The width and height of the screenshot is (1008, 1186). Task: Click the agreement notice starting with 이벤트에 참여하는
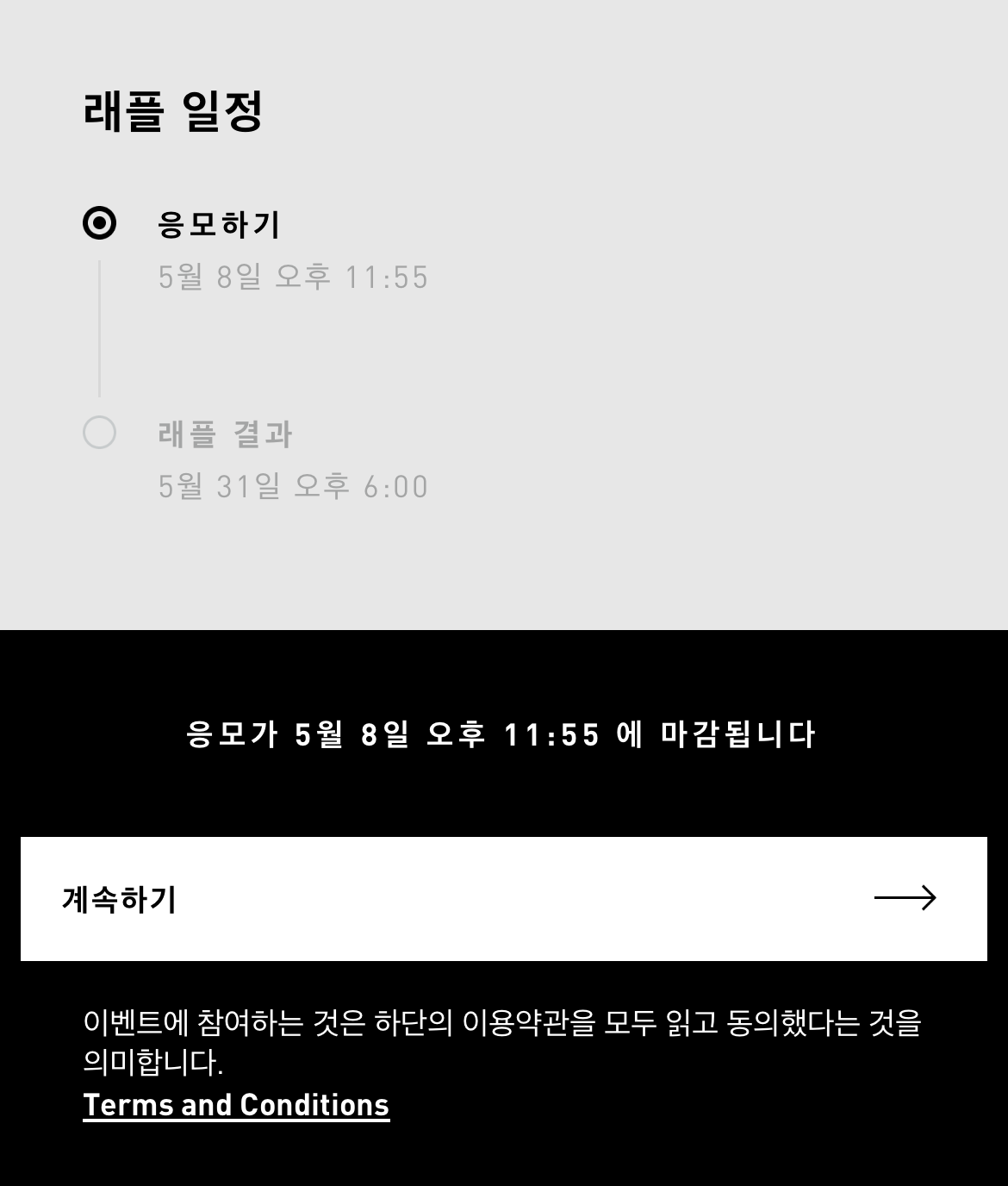click(x=504, y=1043)
